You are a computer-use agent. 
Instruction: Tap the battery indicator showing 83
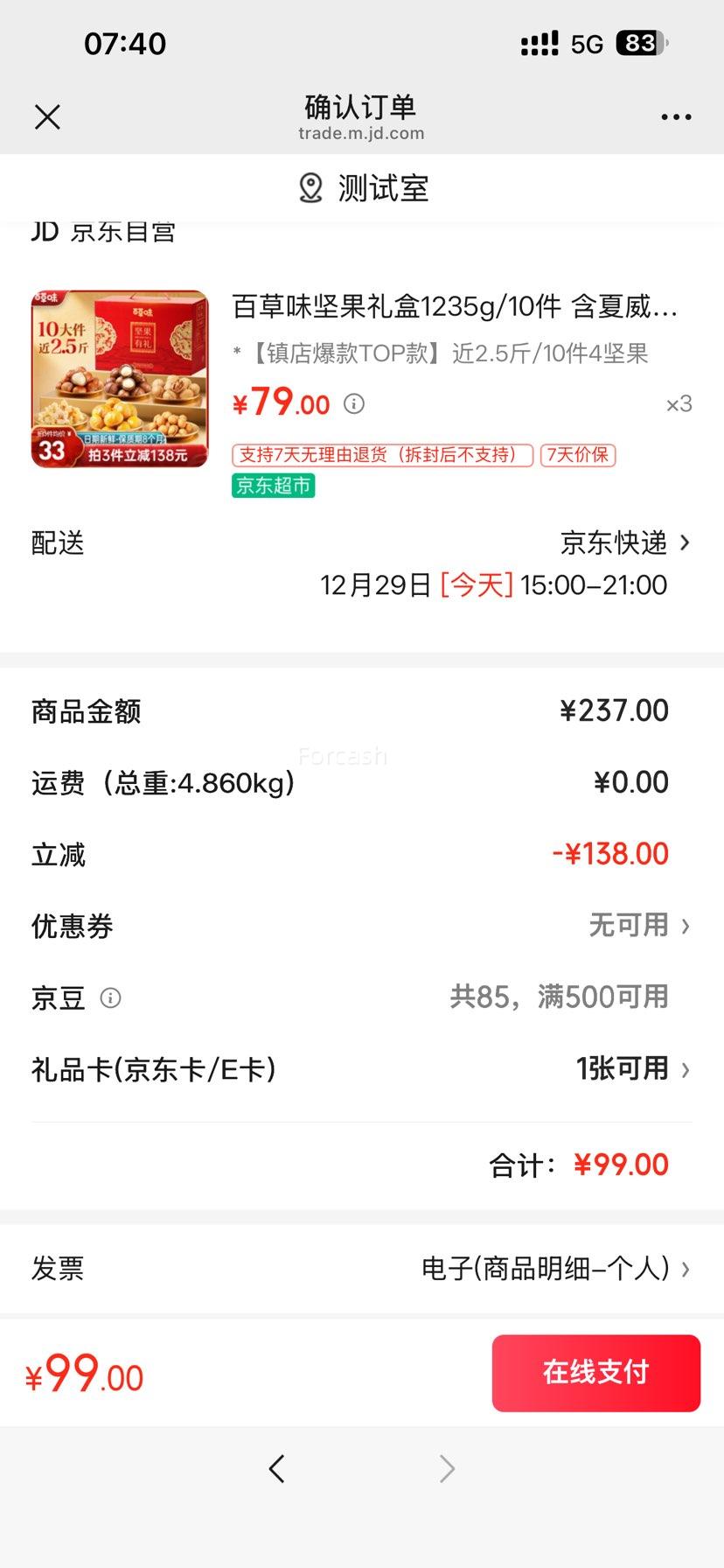point(641,42)
